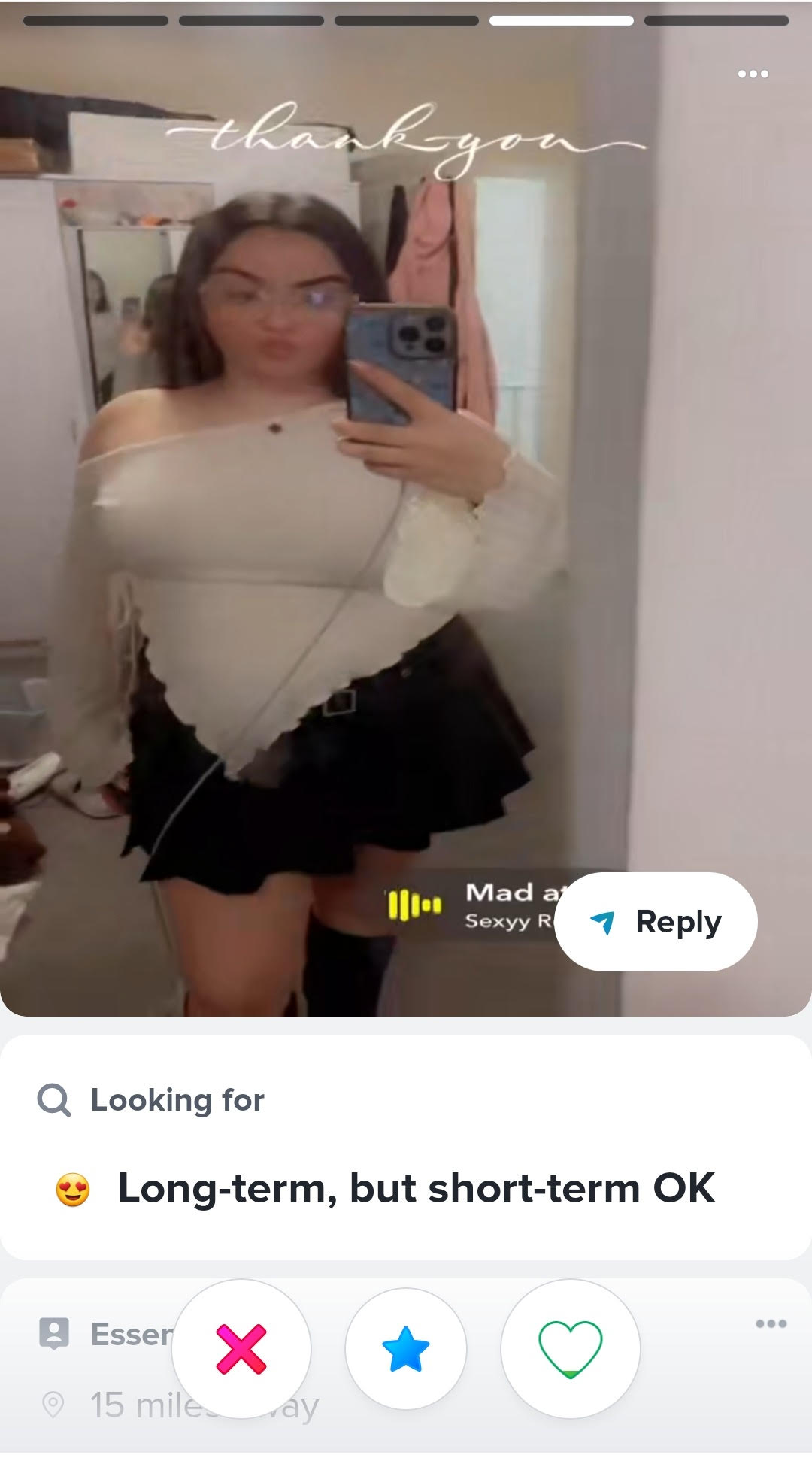Viewport: 812px width, 1458px height.
Task: Like this profile with the heart
Action: pyautogui.click(x=571, y=1349)
